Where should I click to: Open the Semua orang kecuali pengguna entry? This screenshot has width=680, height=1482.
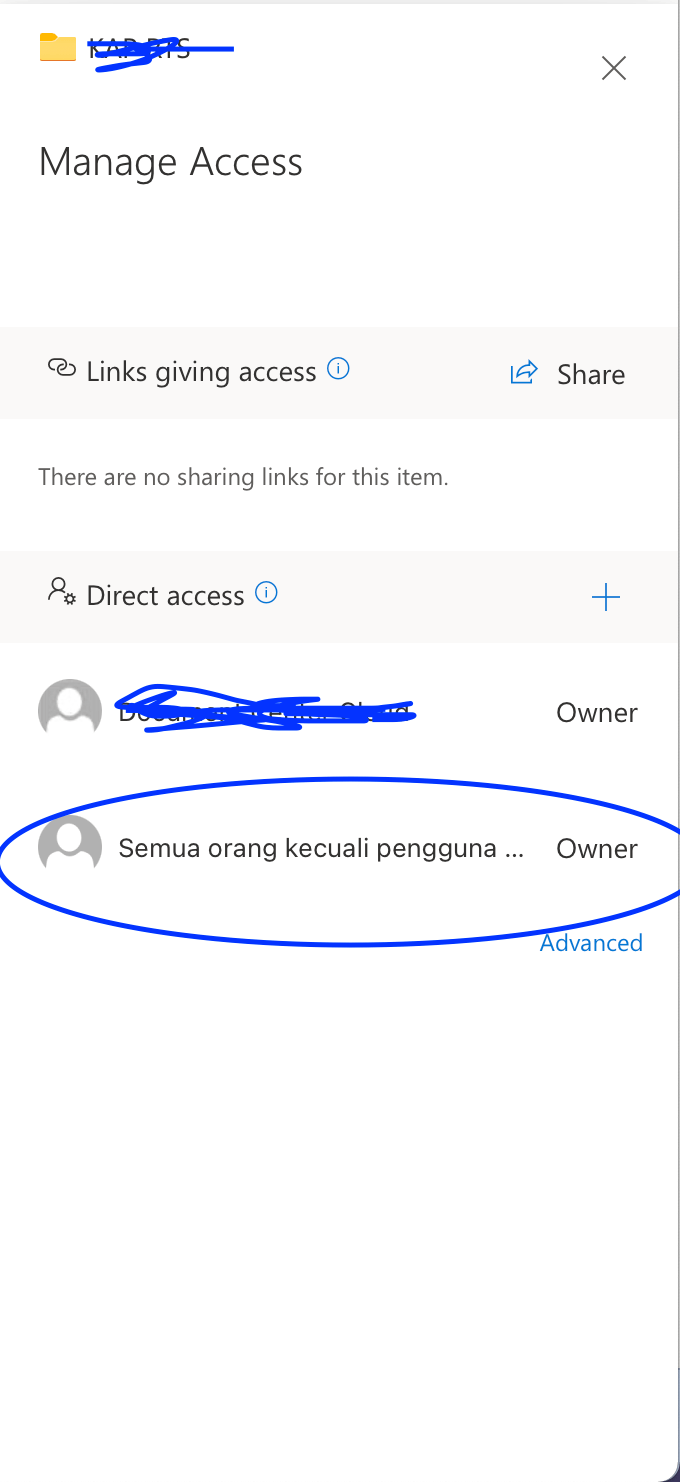click(x=321, y=848)
